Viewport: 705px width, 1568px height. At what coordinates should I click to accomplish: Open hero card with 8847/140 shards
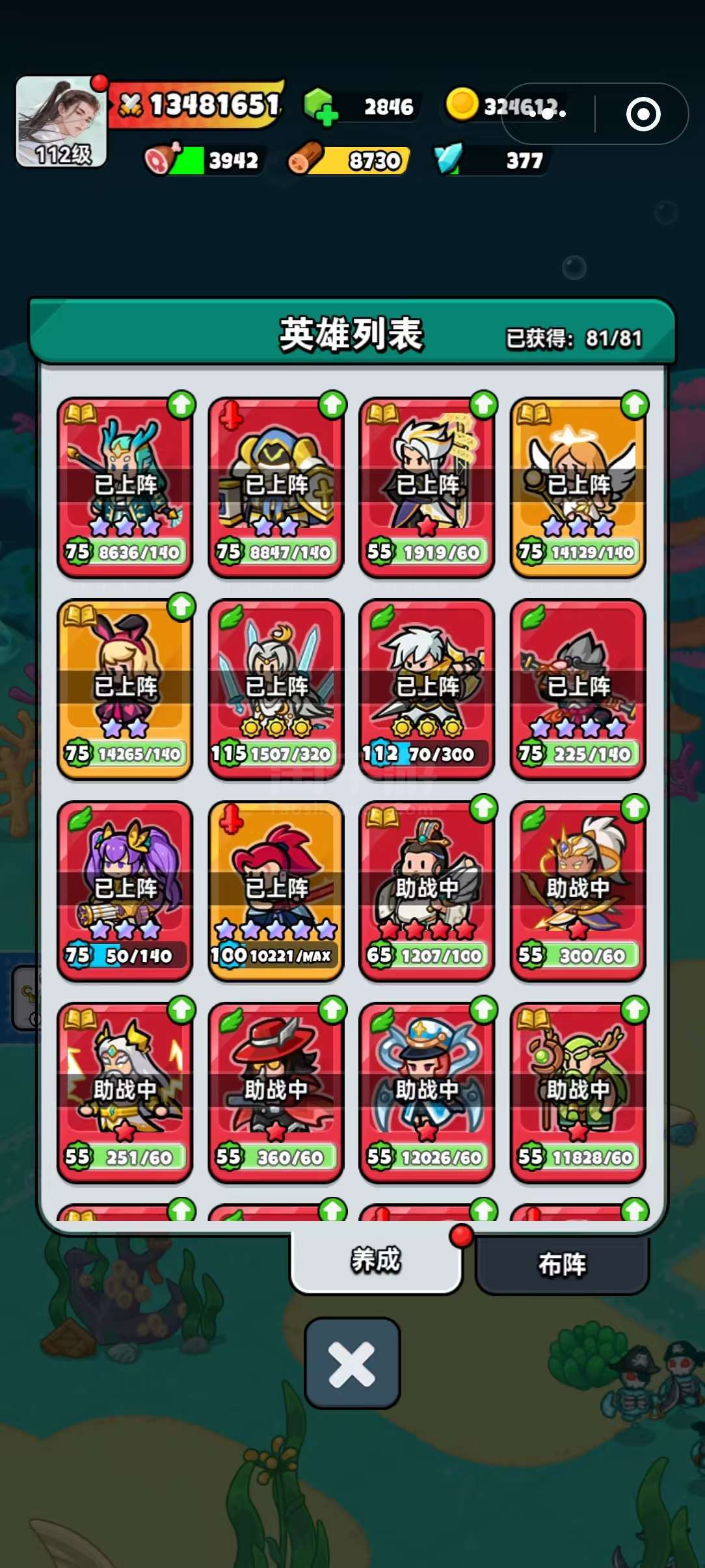276,488
